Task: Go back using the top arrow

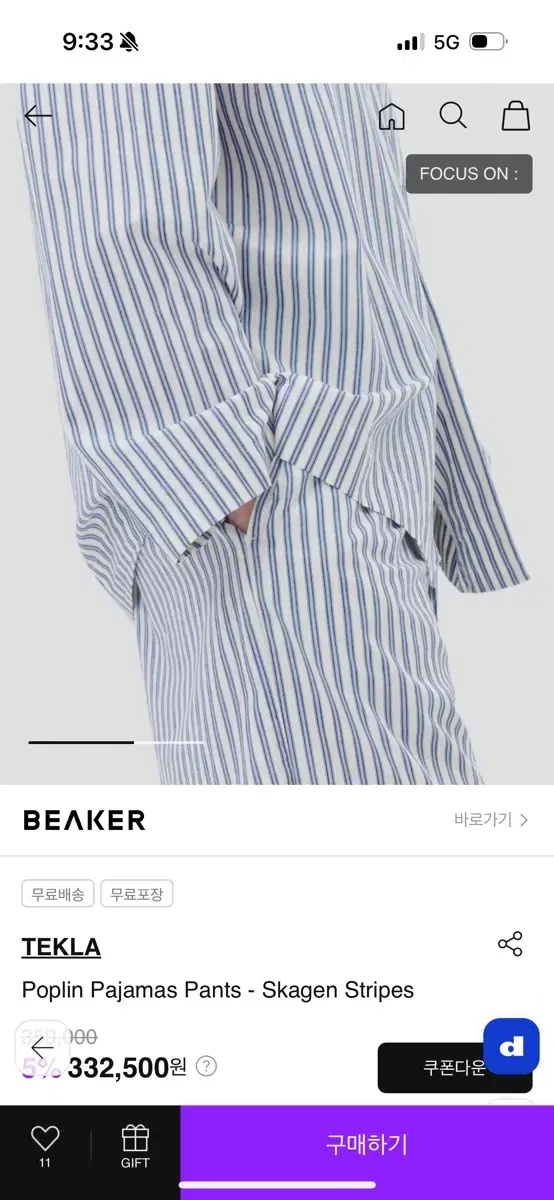Action: point(38,116)
